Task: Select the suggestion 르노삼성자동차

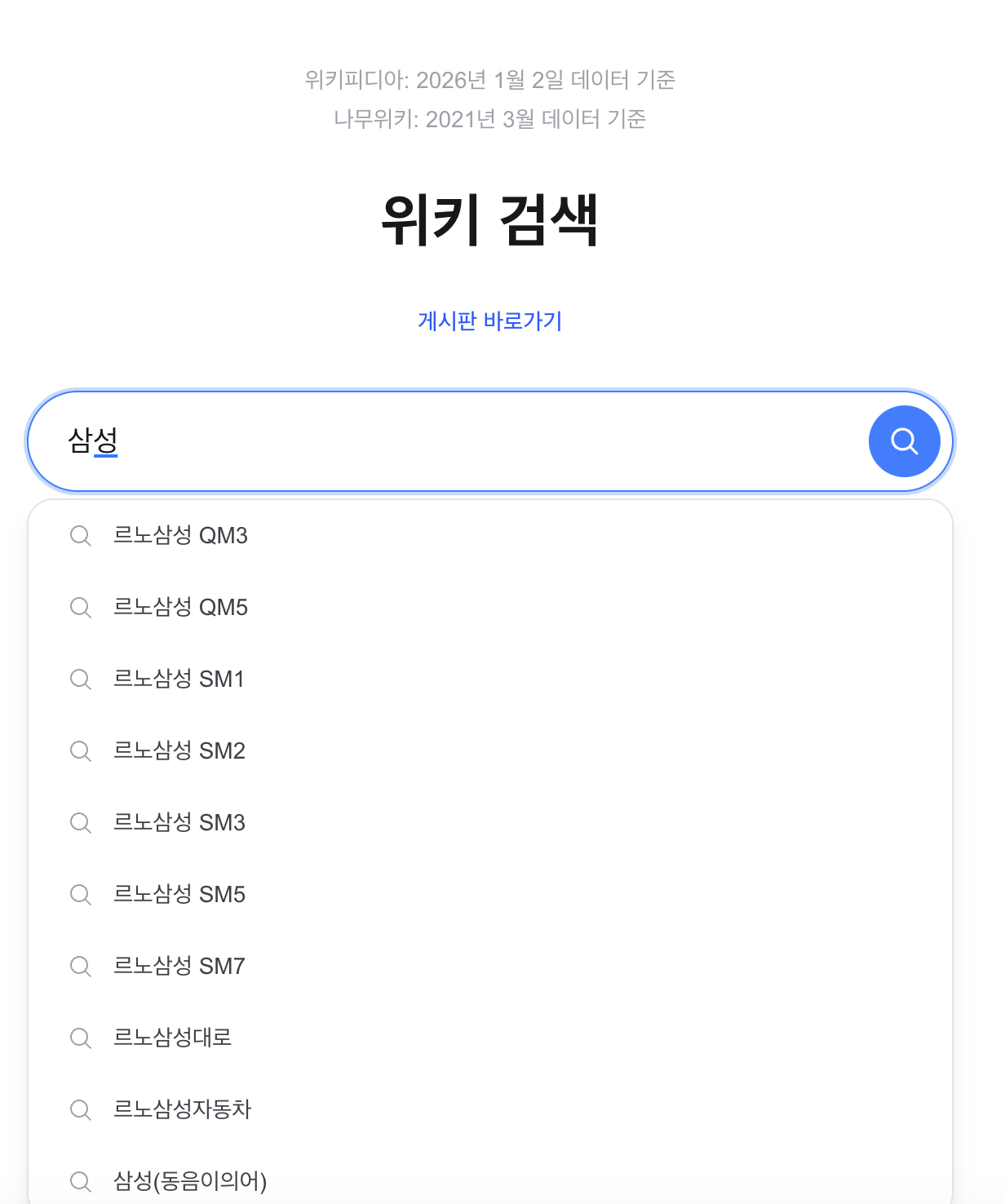Action: 183,1109
